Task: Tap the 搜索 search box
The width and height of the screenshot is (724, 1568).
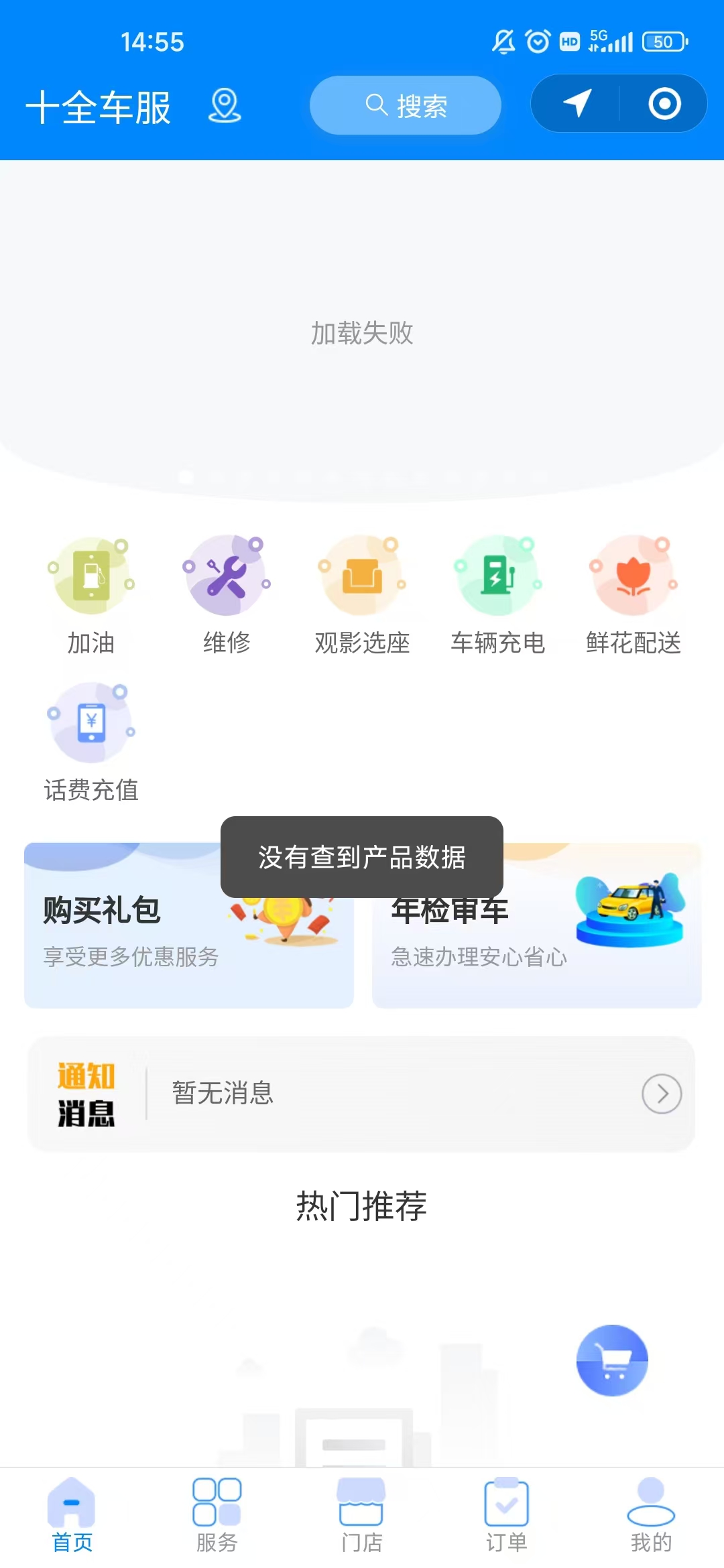Action: tap(405, 105)
